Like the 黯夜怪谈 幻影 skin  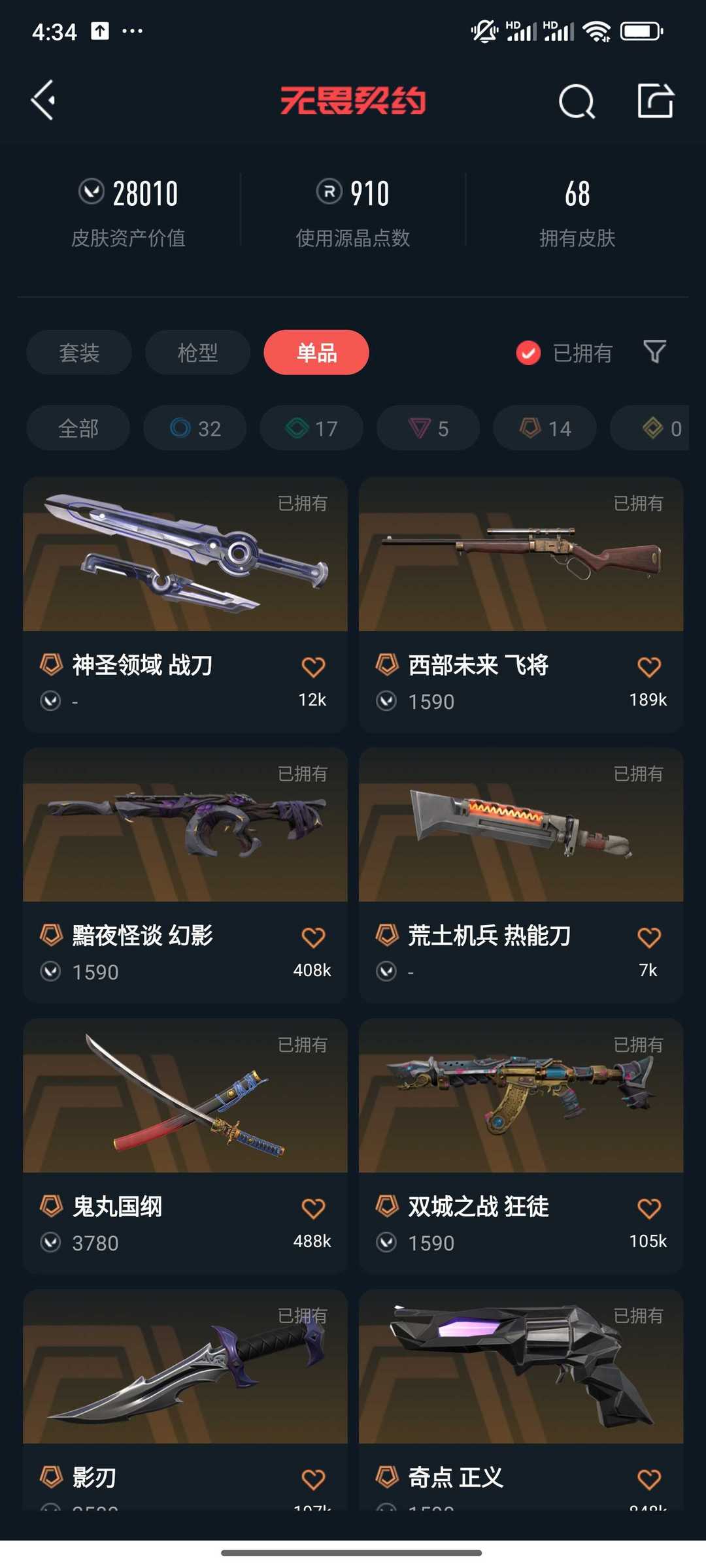point(313,938)
